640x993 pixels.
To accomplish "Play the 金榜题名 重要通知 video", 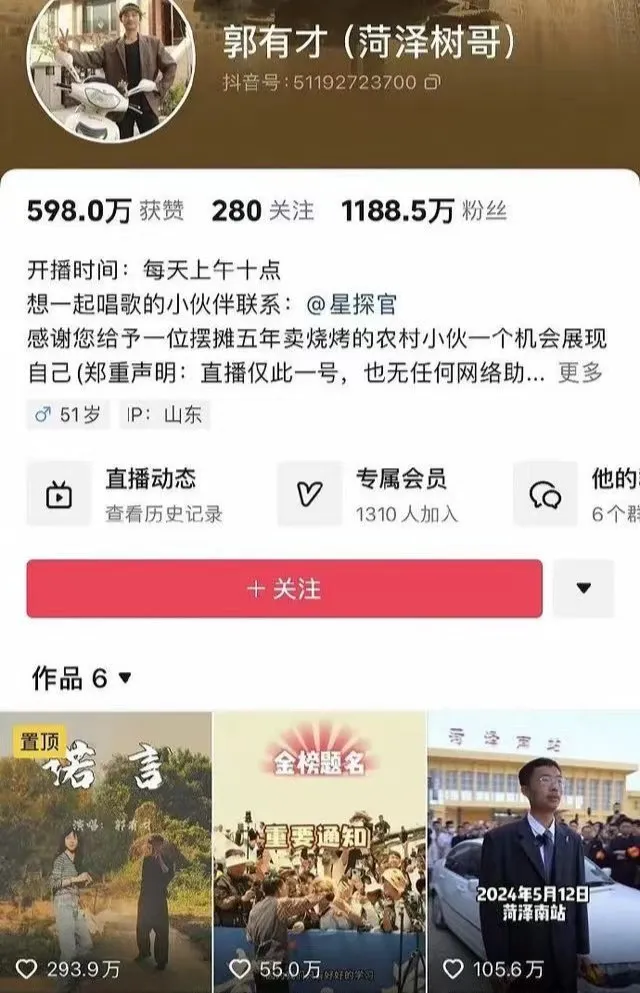I will (x=319, y=850).
